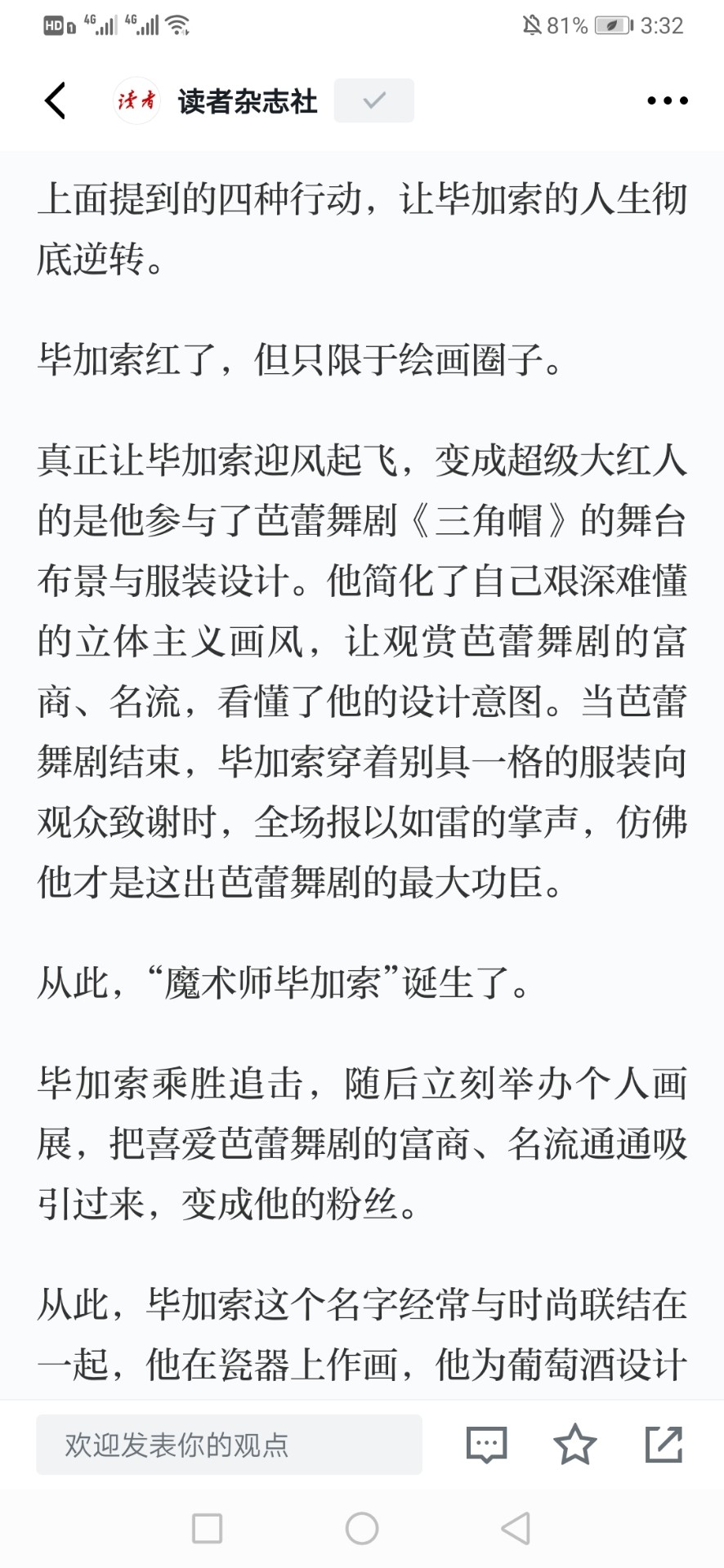Screen dimensions: 724x1568
Task: Favorite this article with the star
Action: click(x=575, y=1444)
